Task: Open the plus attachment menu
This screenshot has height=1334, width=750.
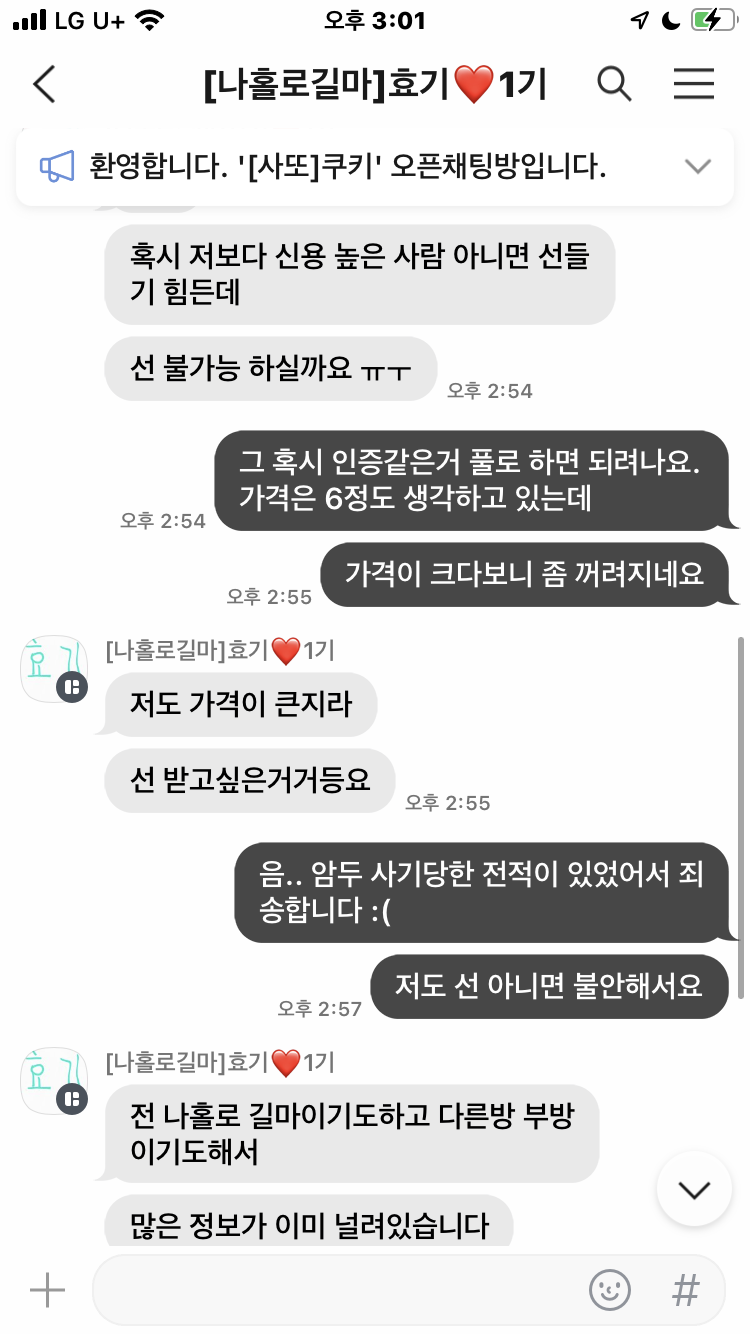Action: (x=47, y=1290)
